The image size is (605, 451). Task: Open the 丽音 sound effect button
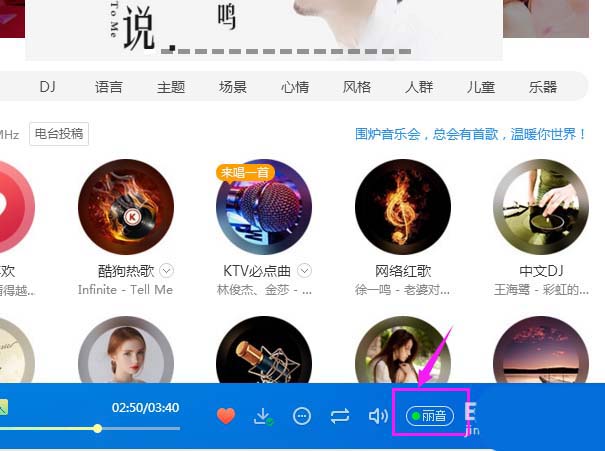point(428,415)
